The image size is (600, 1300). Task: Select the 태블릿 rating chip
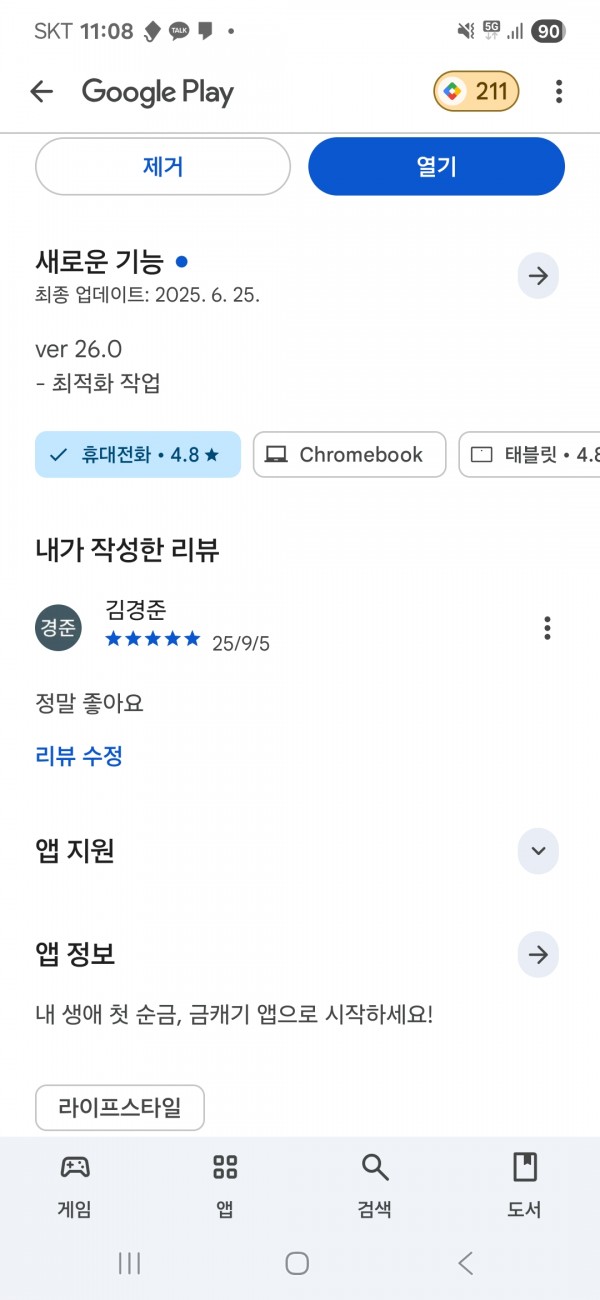pos(529,454)
